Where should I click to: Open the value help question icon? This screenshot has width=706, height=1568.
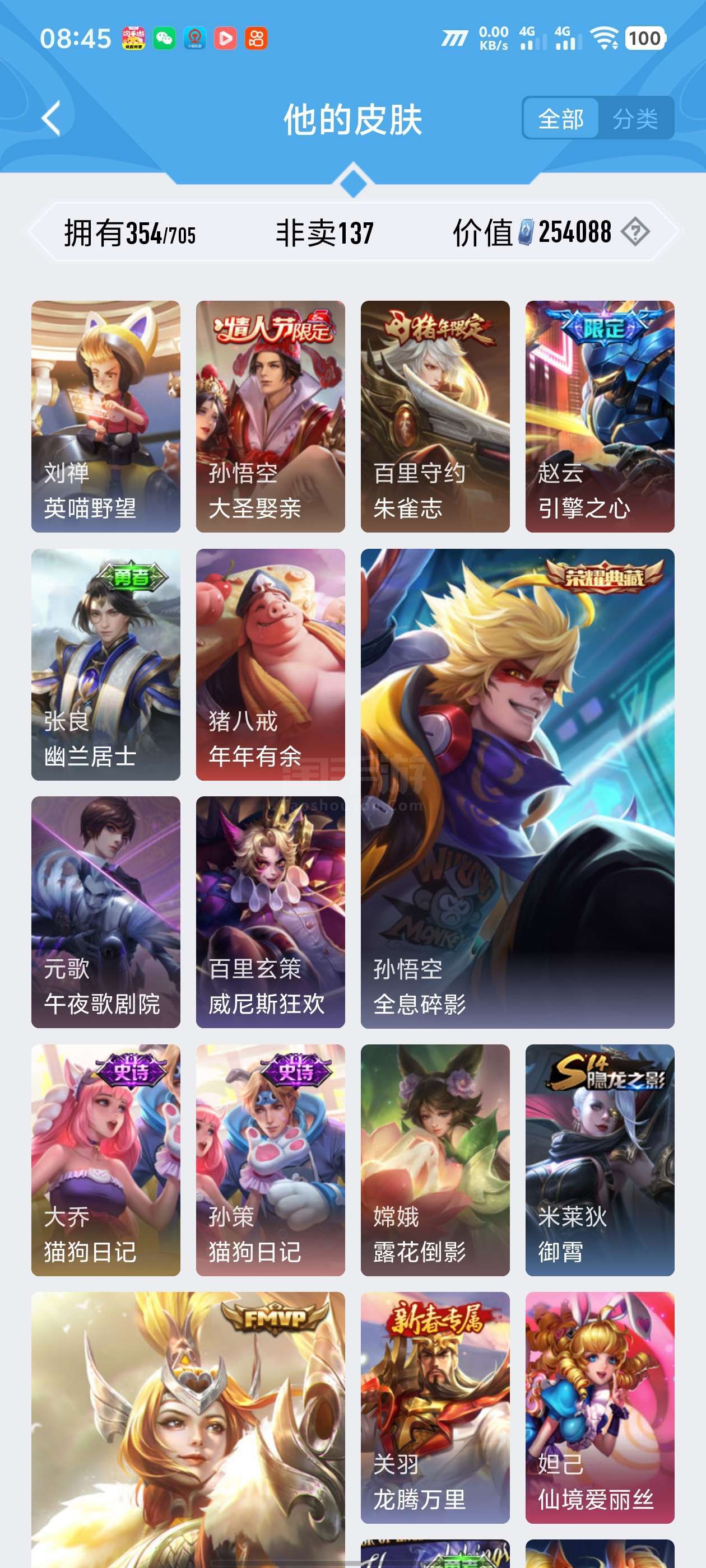coord(635,232)
